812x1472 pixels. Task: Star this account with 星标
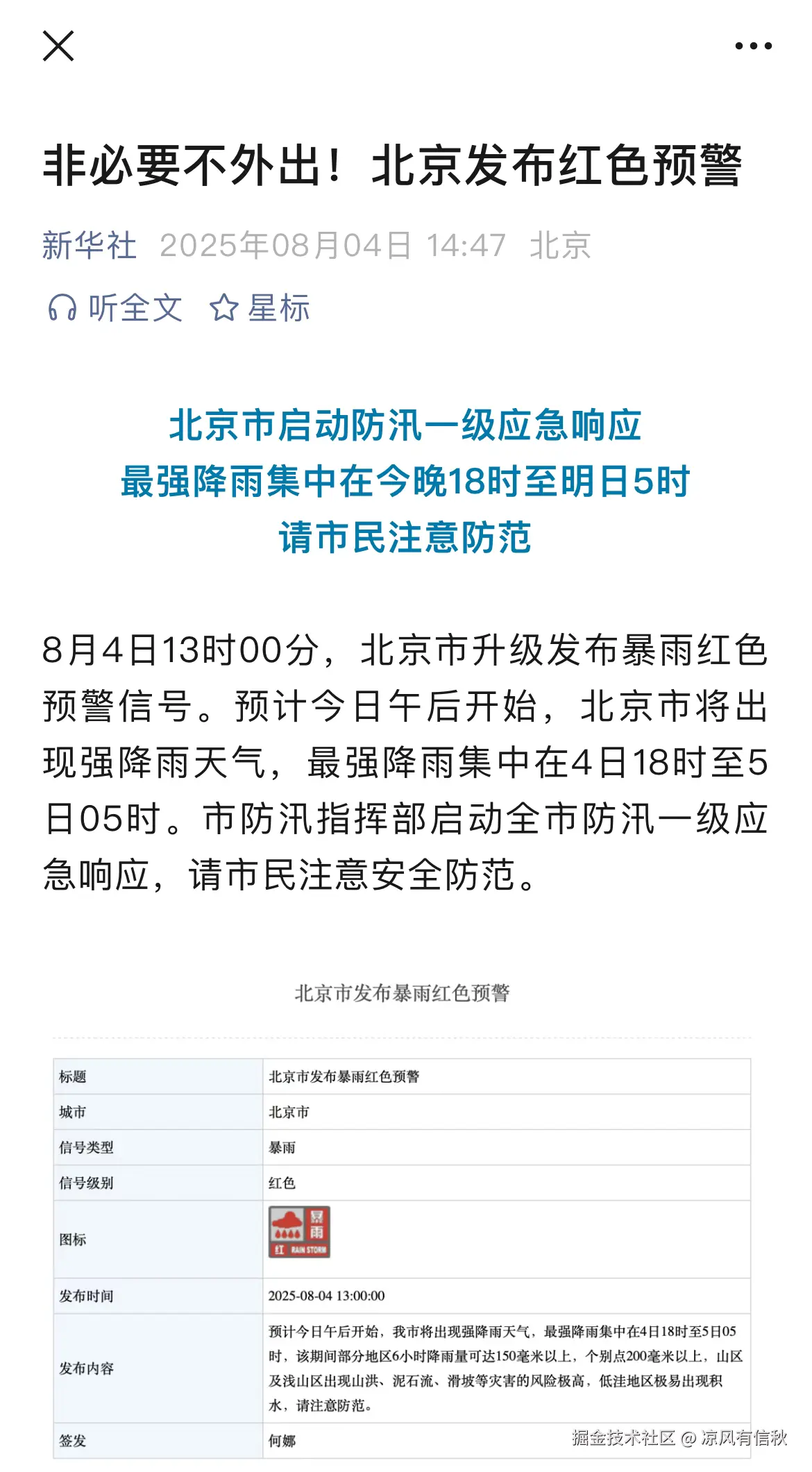260,307
